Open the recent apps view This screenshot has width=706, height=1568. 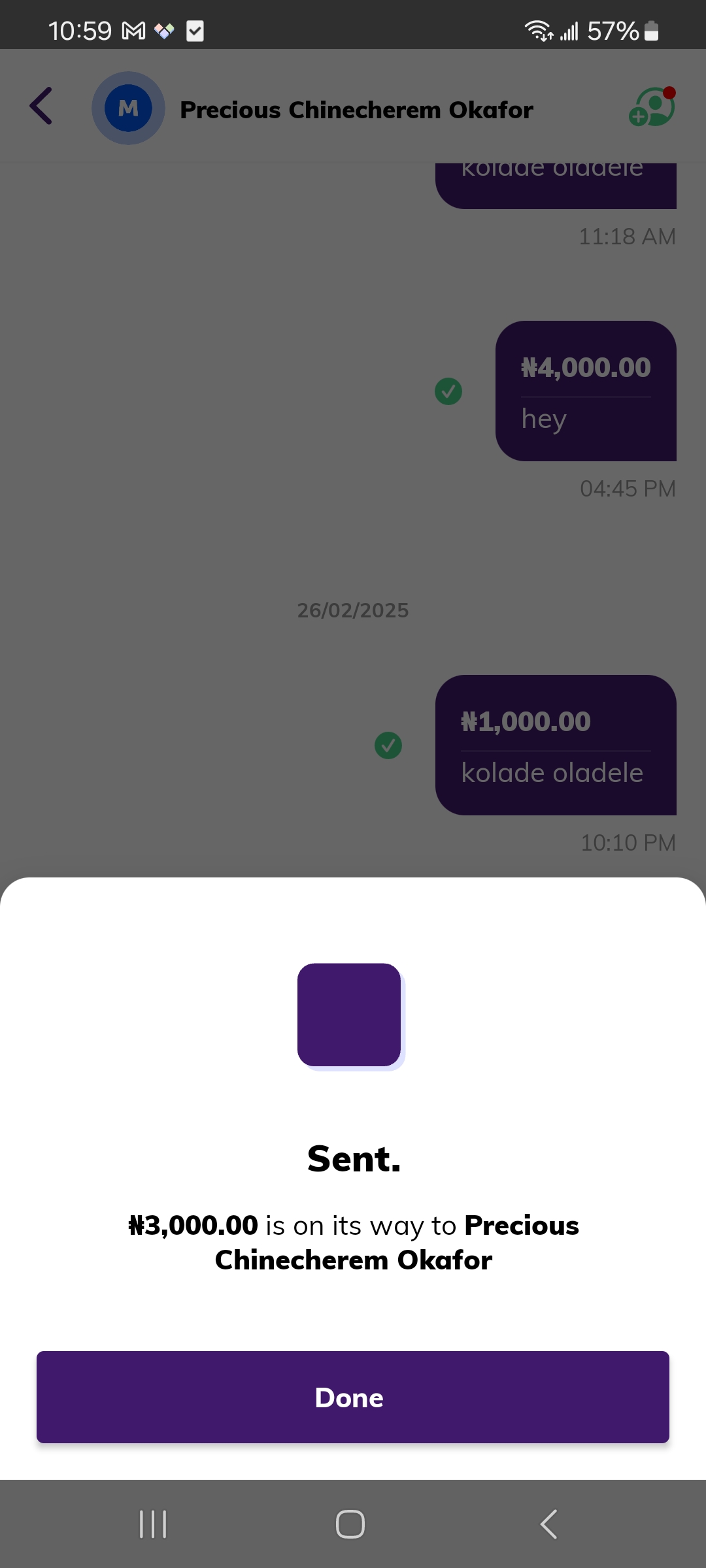pyautogui.click(x=153, y=1524)
